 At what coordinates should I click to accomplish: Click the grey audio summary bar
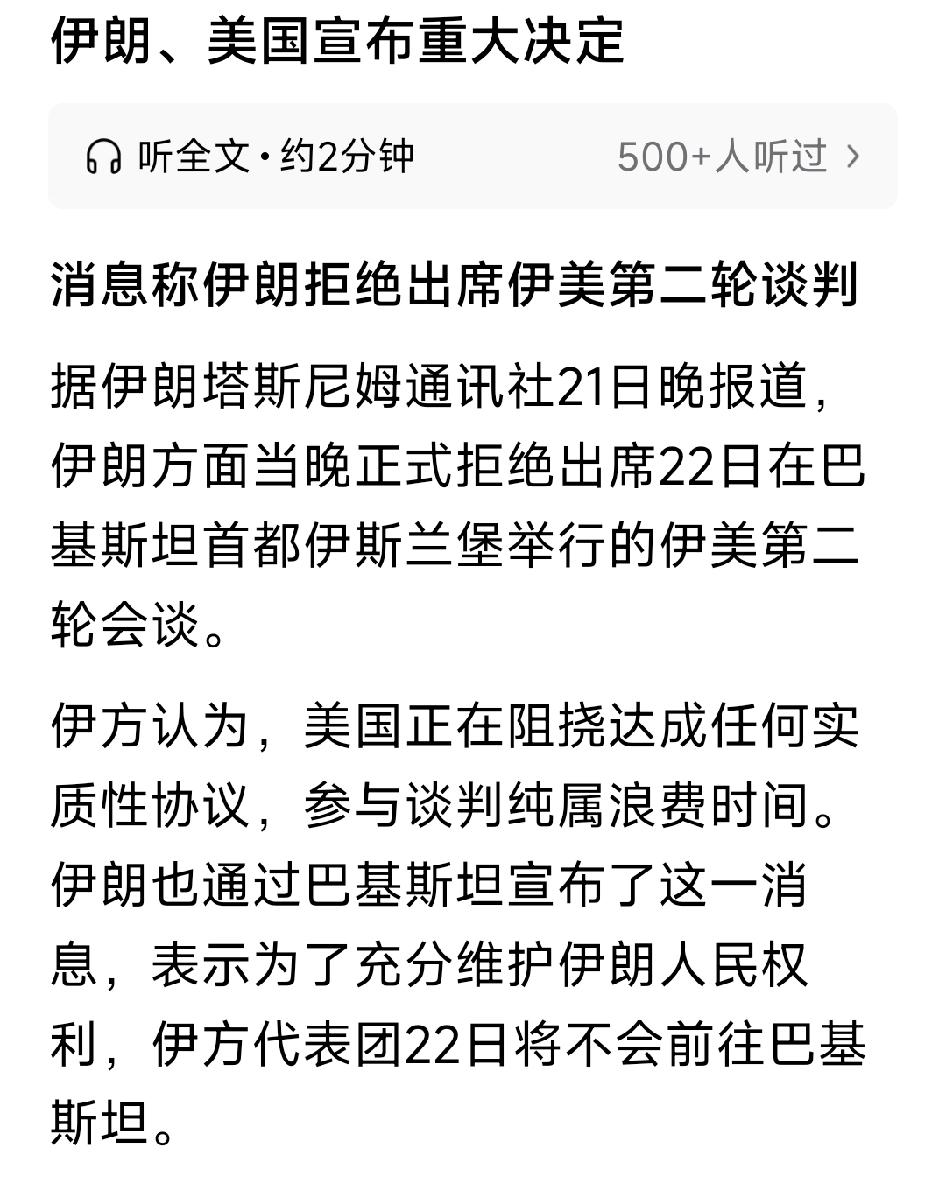click(470, 156)
